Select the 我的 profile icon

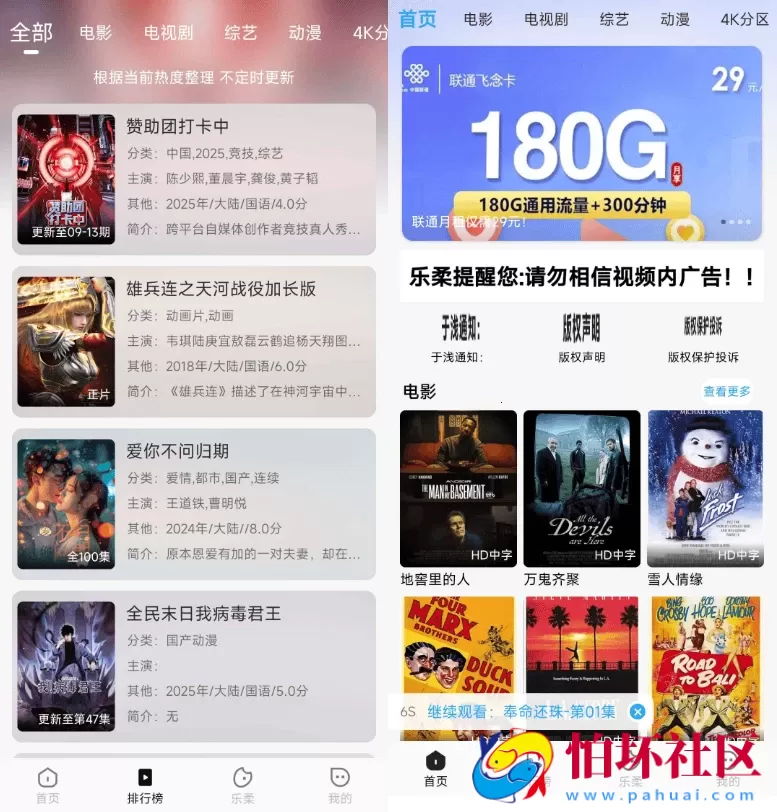pos(340,775)
